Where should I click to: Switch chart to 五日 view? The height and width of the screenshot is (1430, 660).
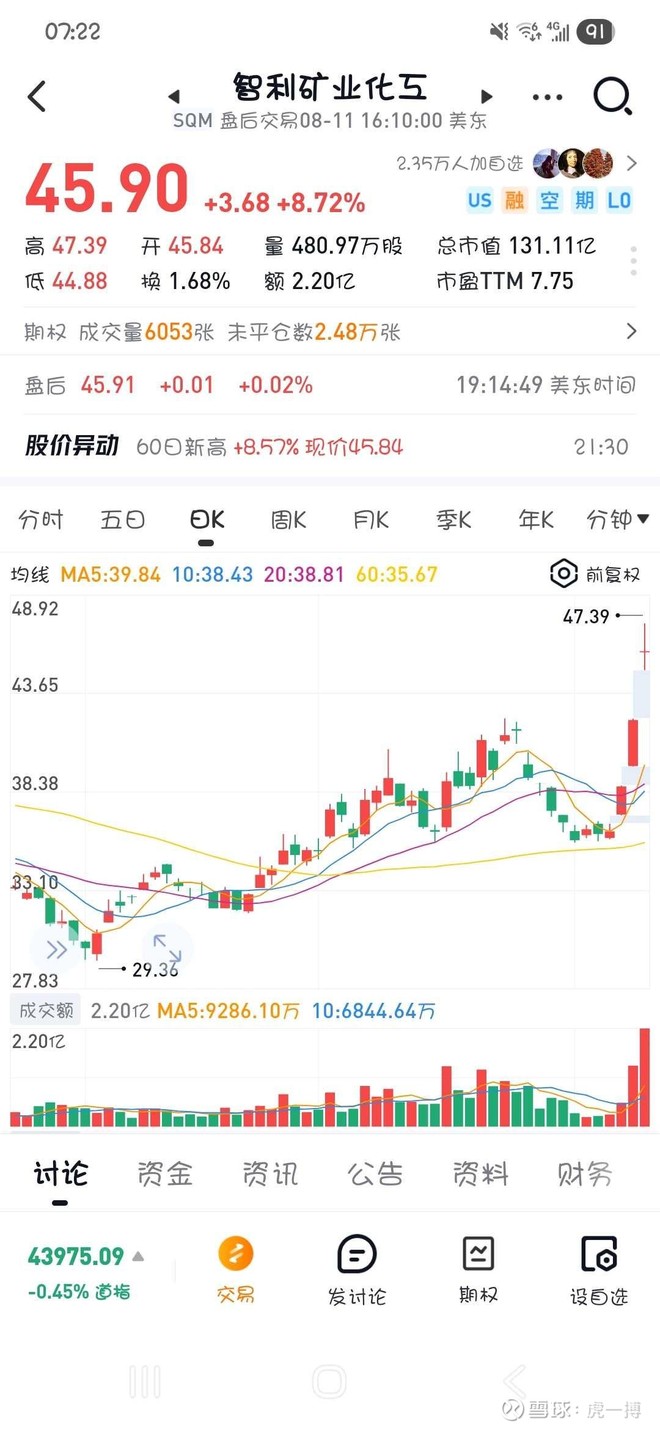(x=123, y=520)
